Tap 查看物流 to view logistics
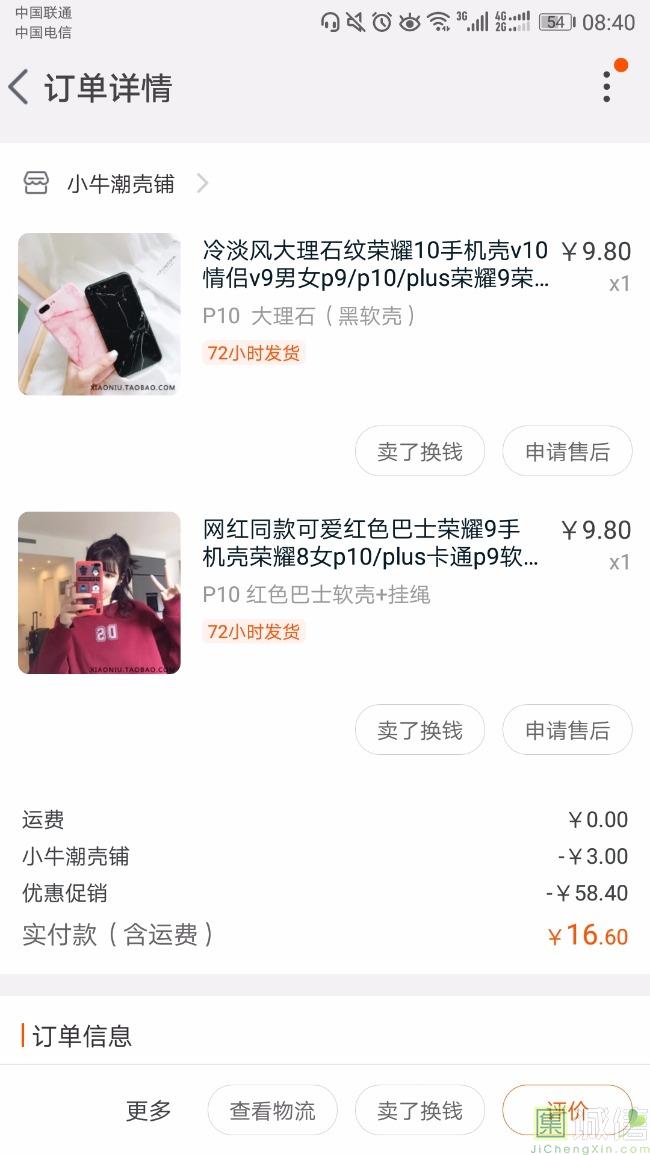Viewport: 650px width, 1155px height. click(273, 1110)
